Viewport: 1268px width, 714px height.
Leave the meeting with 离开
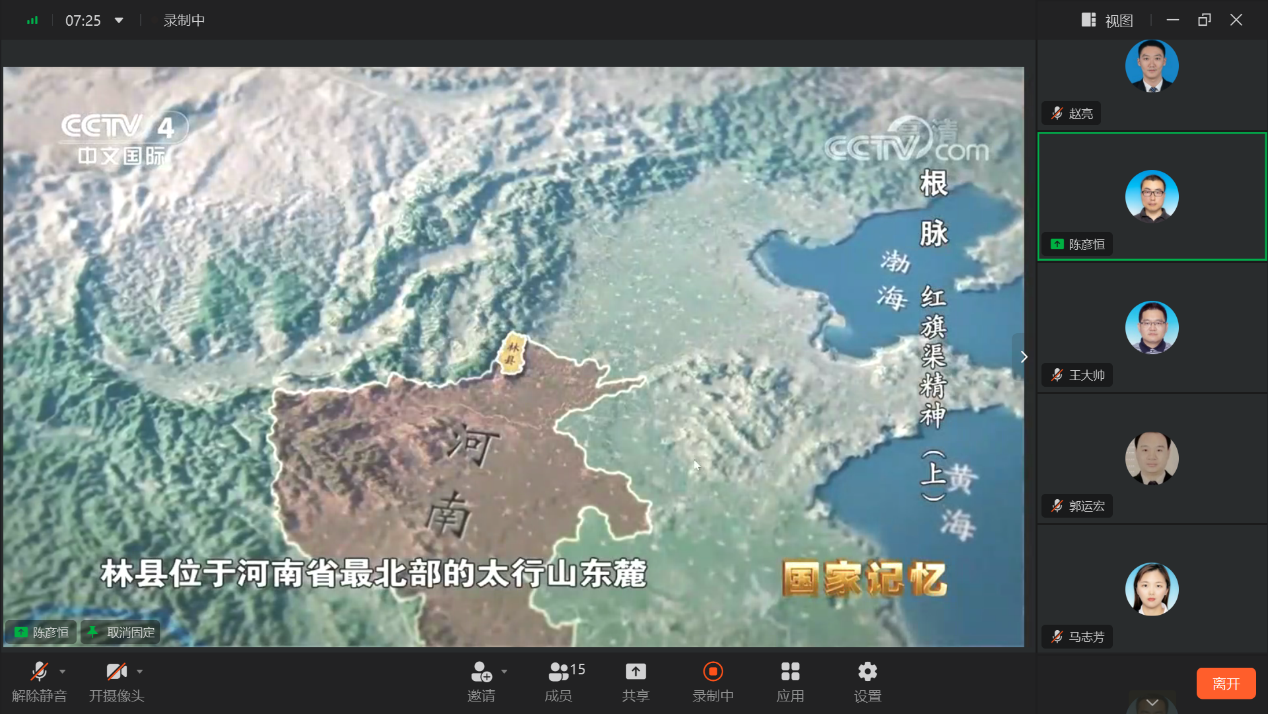tap(1225, 683)
